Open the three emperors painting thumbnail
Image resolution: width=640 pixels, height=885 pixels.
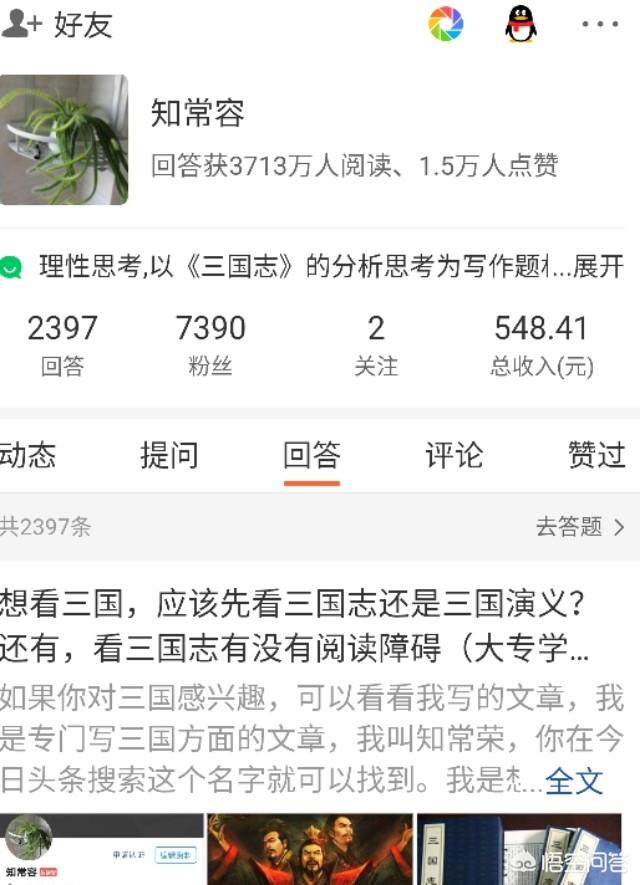coord(309,848)
